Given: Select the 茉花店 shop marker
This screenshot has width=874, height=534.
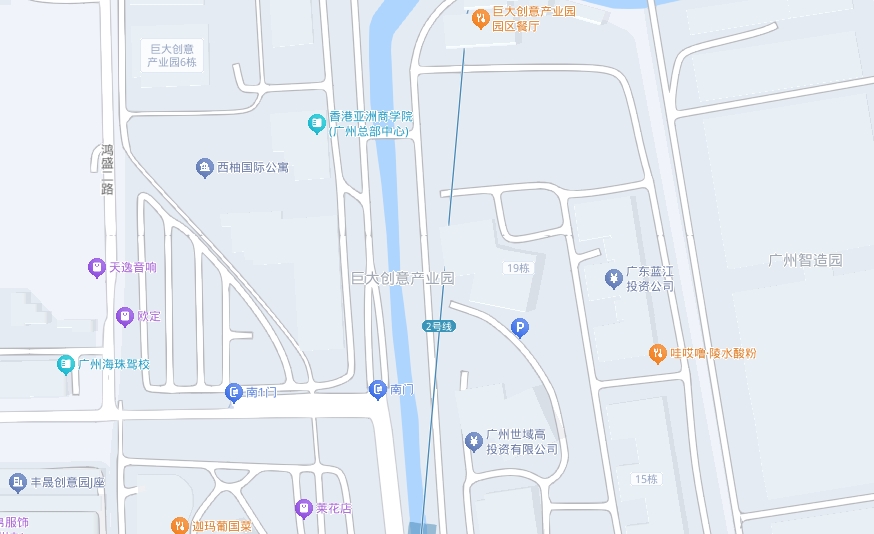Looking at the screenshot, I should 303,508.
